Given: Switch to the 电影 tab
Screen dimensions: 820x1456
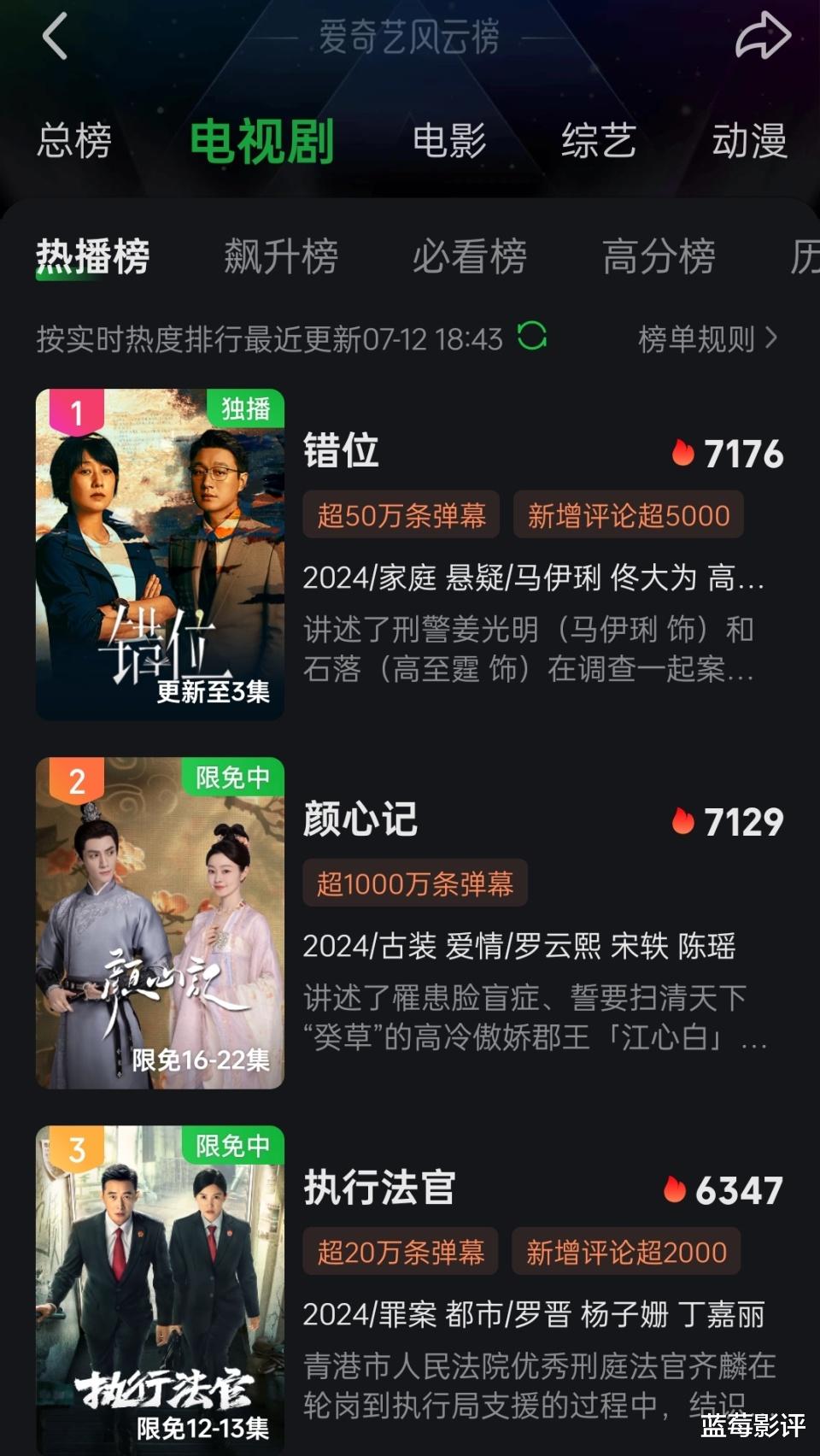Looking at the screenshot, I should tap(449, 141).
